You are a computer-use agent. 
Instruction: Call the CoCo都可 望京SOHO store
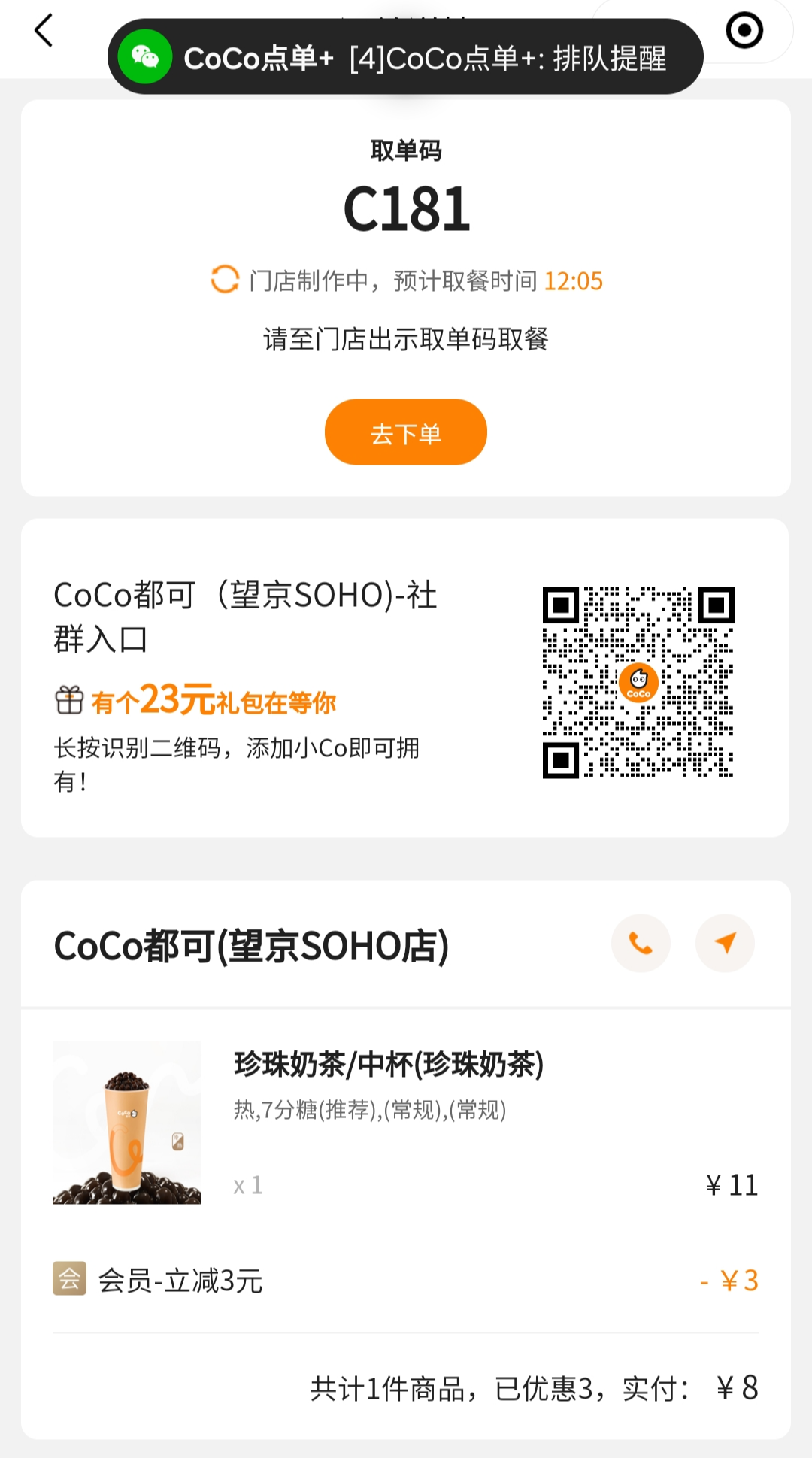click(x=641, y=944)
